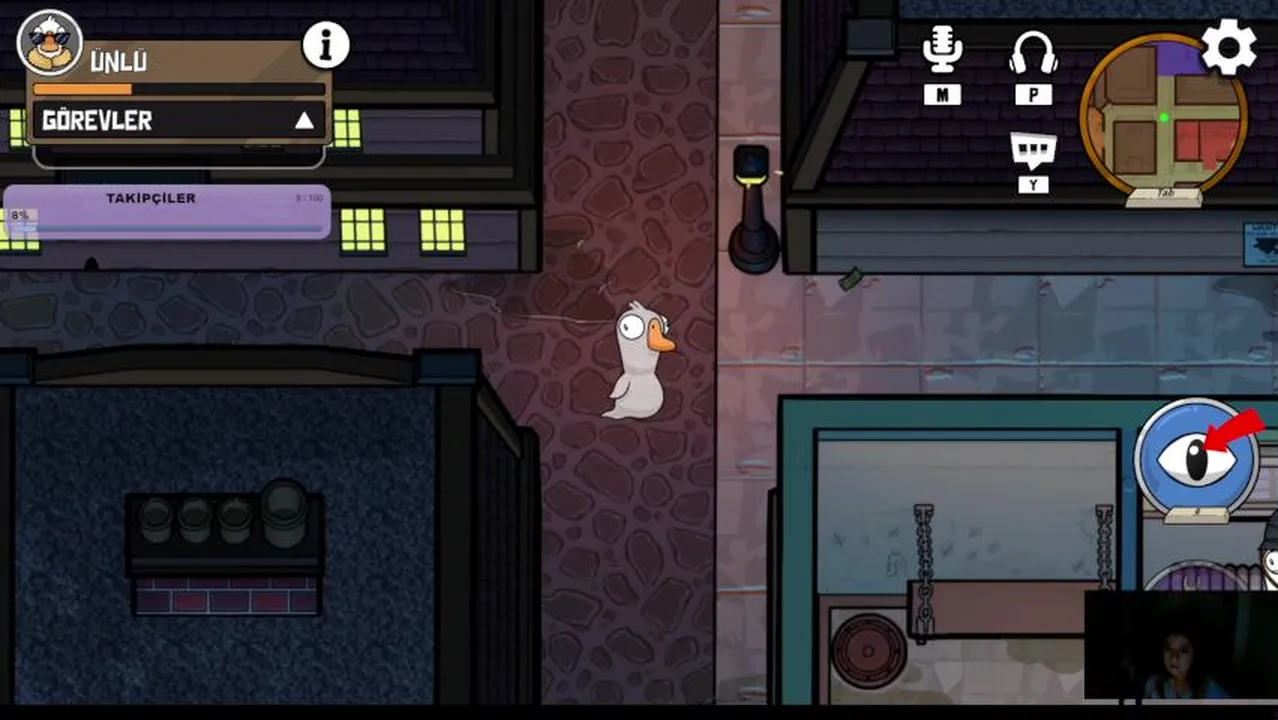Open the text chat bubble
Viewport: 1278px width, 720px height.
tap(1033, 152)
